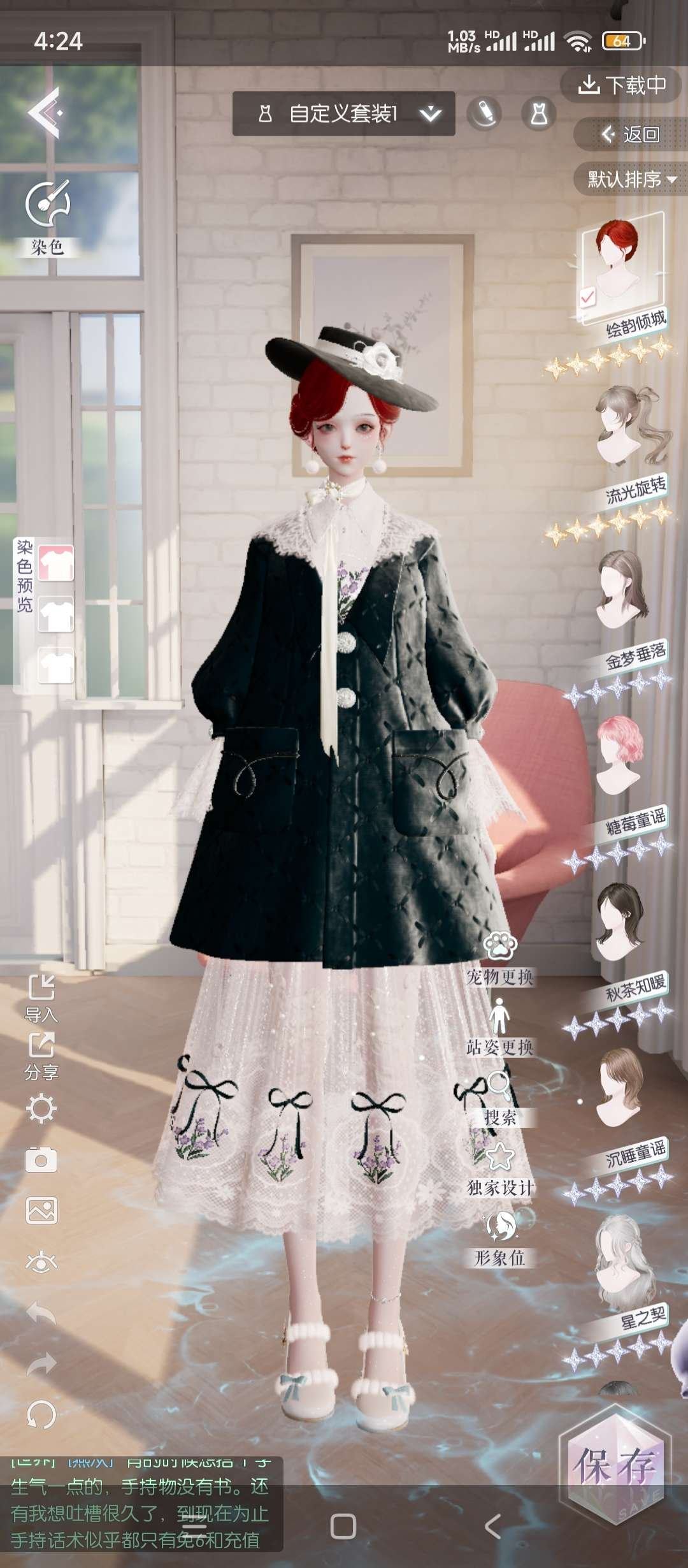
Task: Share the outfit via 分享
Action: pos(41,1055)
